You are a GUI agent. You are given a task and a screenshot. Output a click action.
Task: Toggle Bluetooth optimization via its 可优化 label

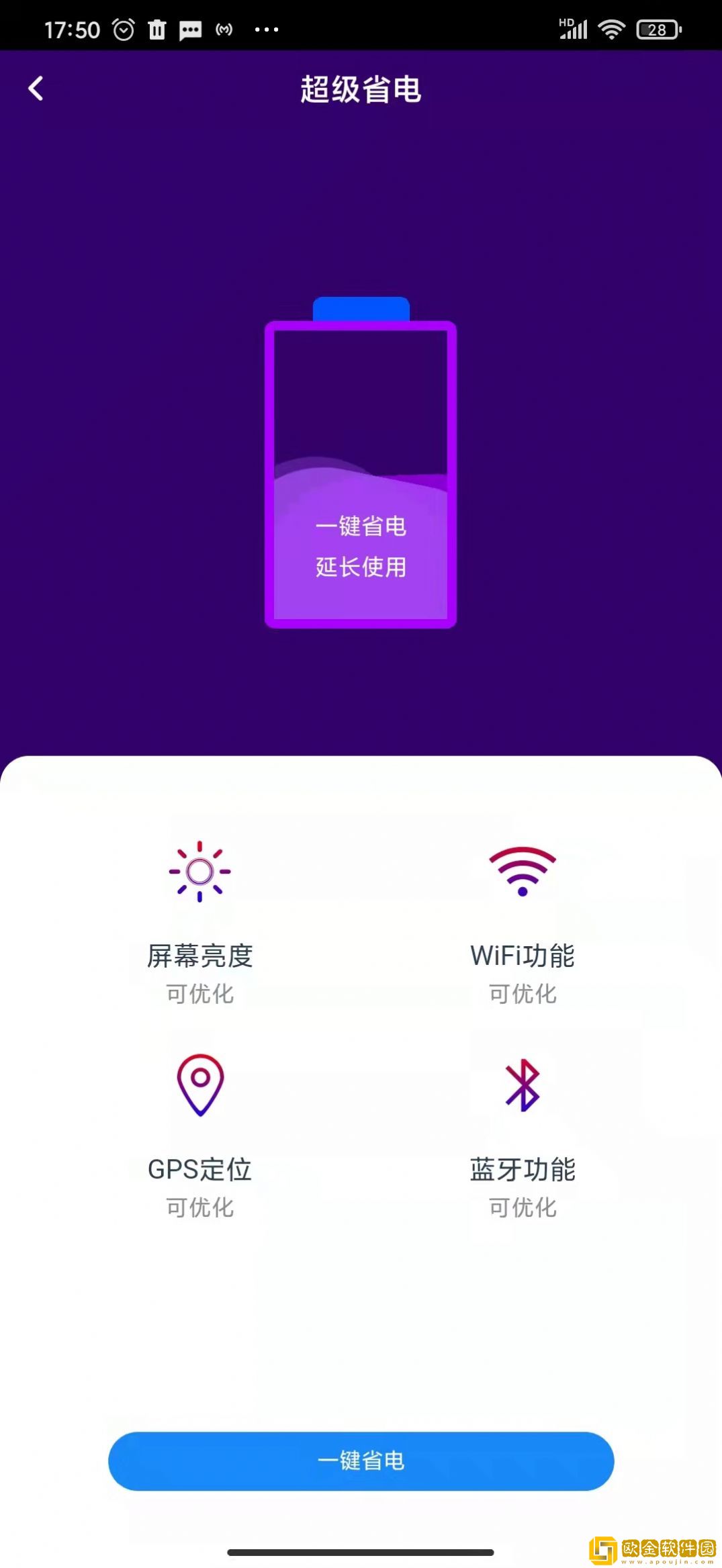[523, 1207]
